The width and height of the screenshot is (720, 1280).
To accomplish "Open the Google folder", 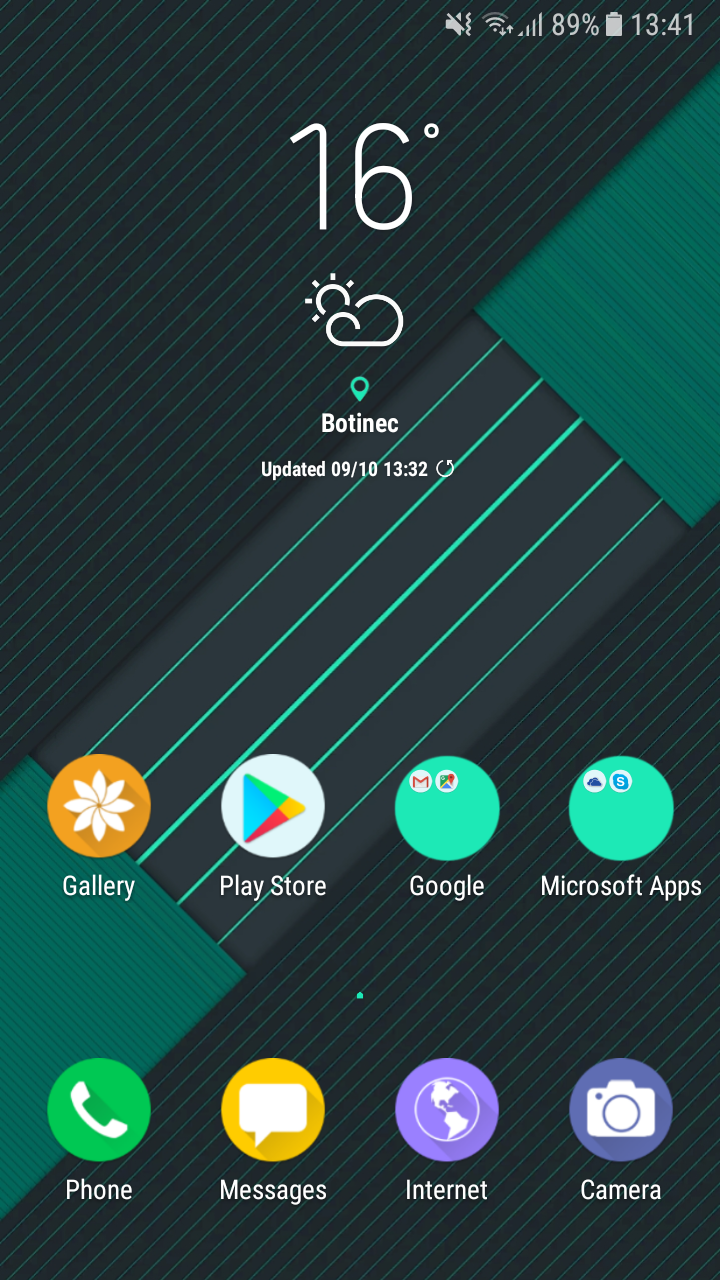I will click(x=447, y=806).
